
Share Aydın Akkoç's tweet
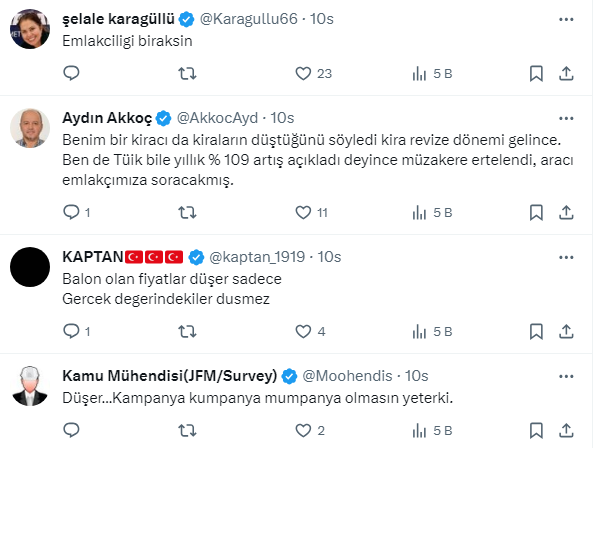click(566, 212)
